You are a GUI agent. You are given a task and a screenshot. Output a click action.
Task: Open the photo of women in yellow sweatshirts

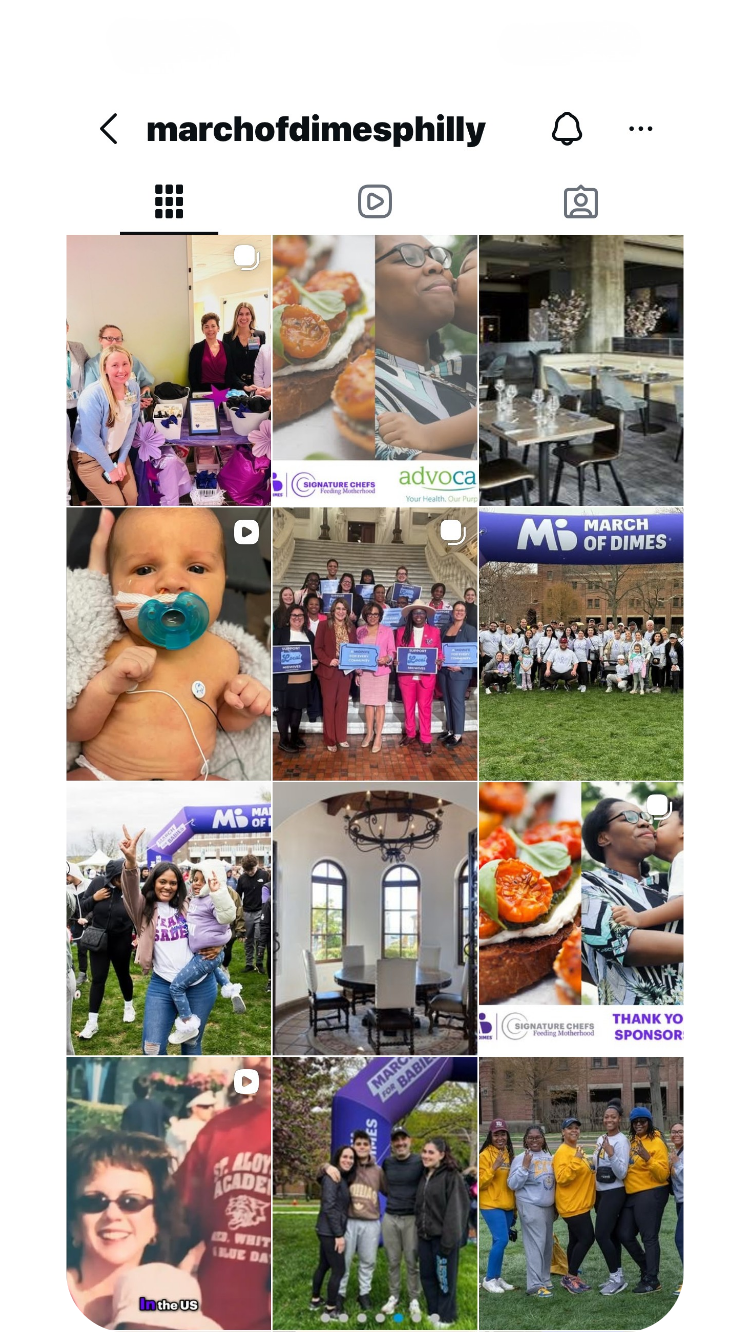click(x=581, y=1192)
